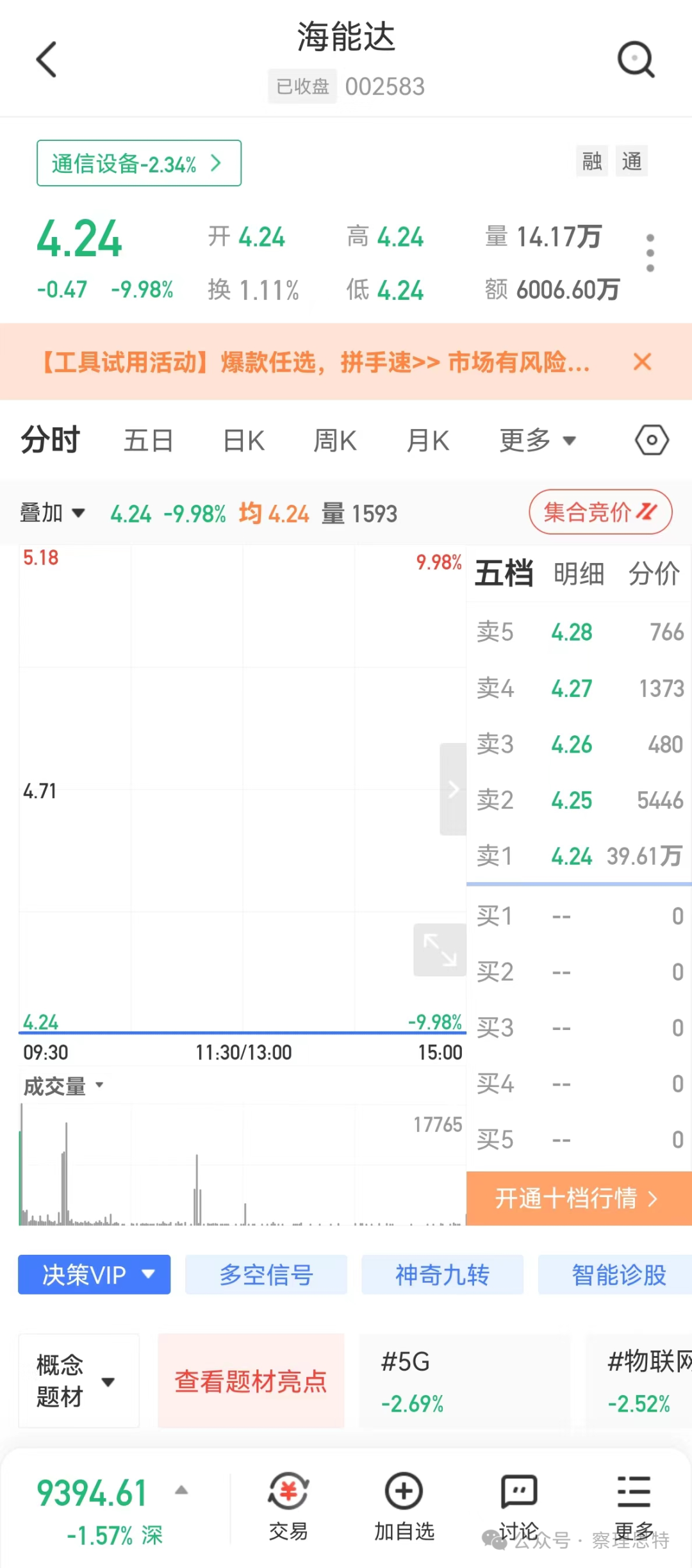Image resolution: width=692 pixels, height=1568 pixels.
Task: Switch to the 分价 tab
Action: coord(654,573)
